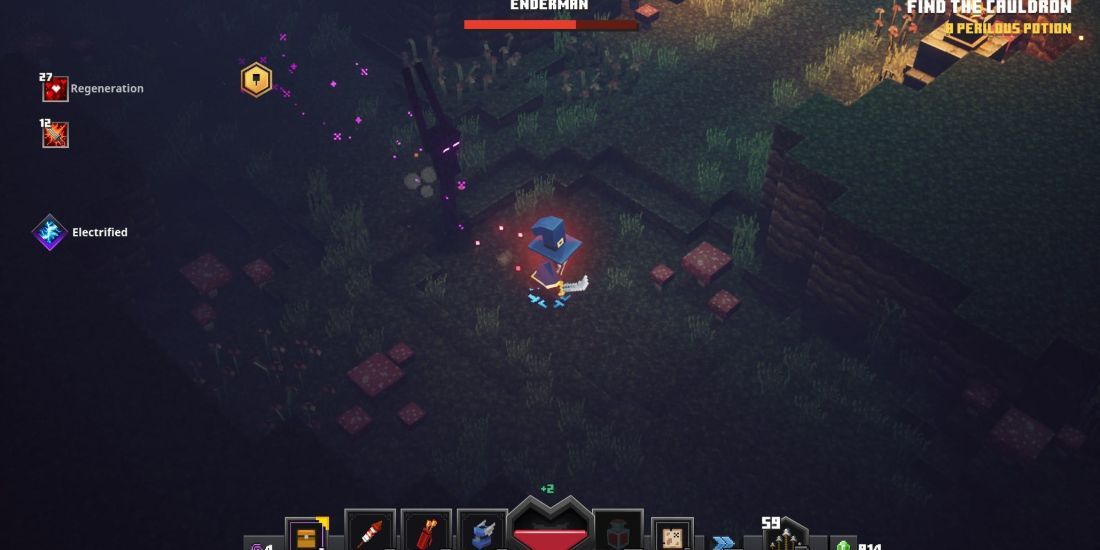
Task: Open the map scroll
Action: pos(672,535)
